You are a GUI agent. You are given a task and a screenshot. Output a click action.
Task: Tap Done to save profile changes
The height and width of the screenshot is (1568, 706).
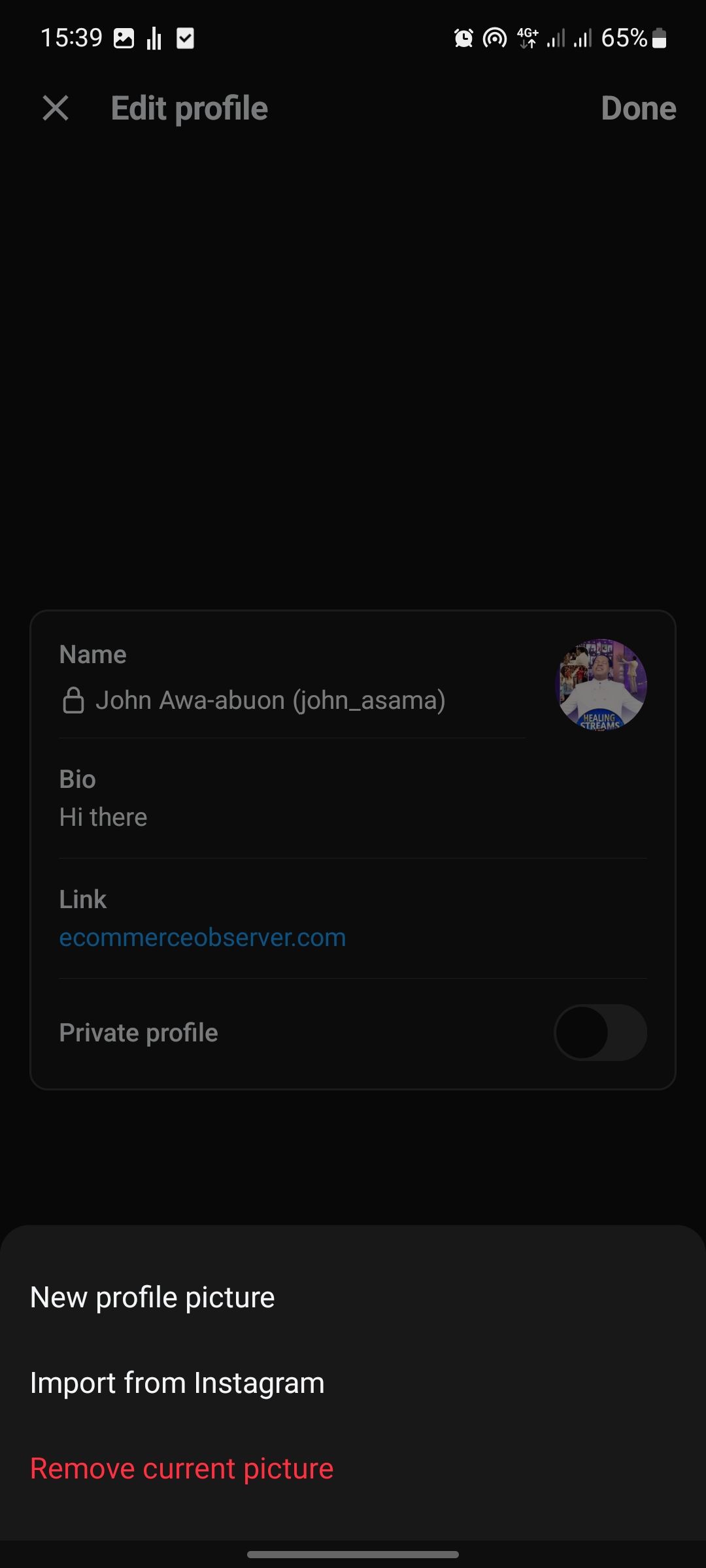[639, 108]
